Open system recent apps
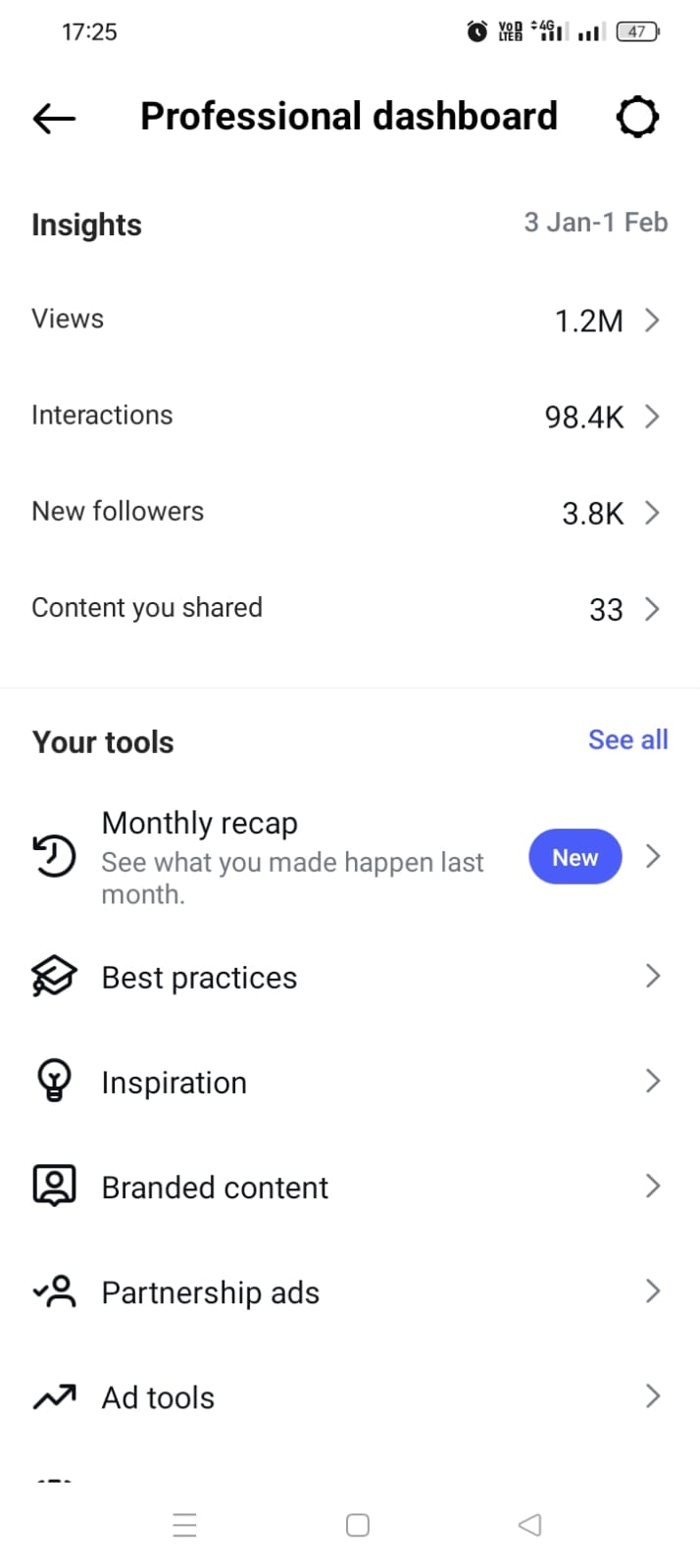This screenshot has width=700, height=1568. pos(184,1525)
